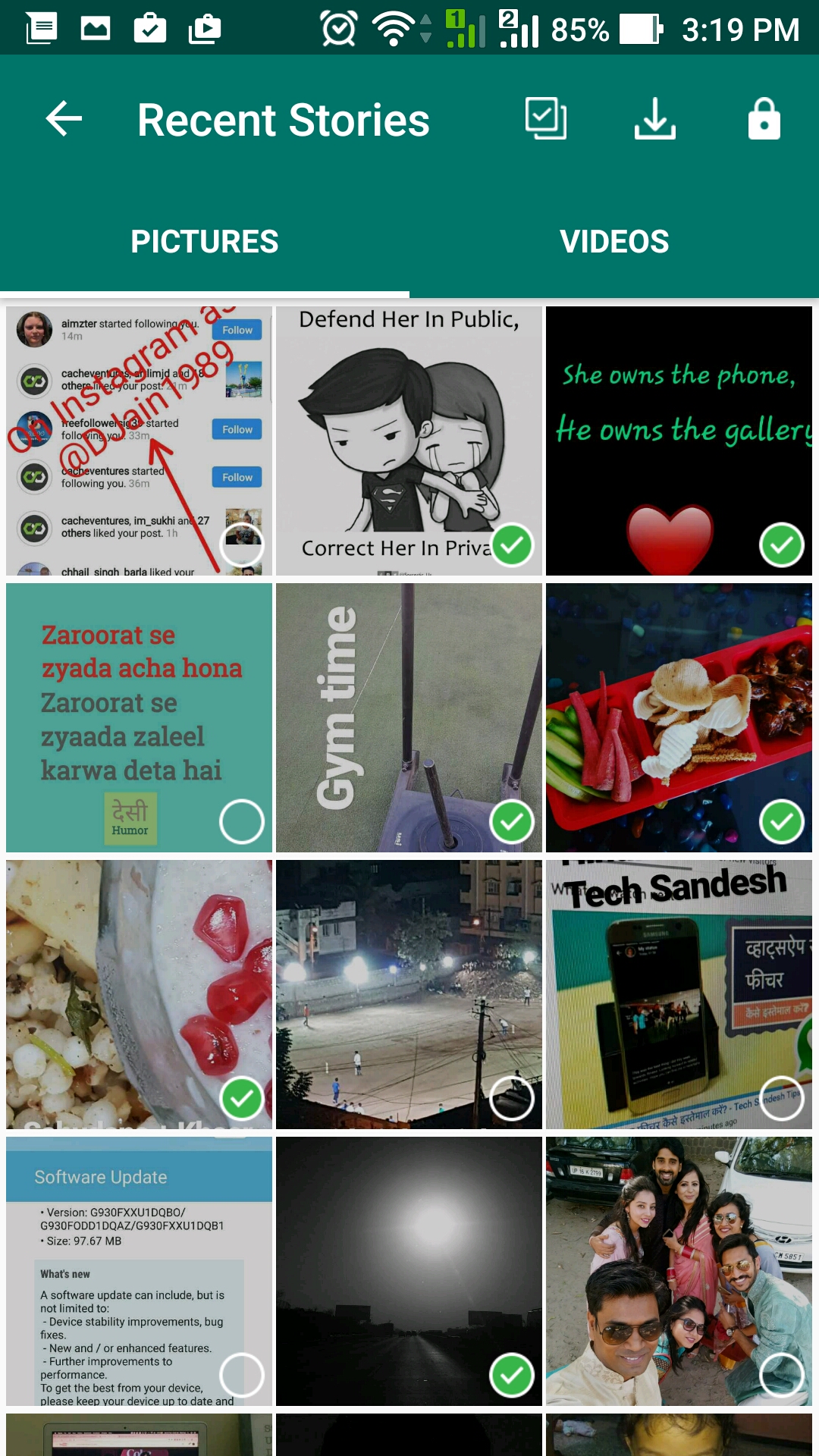Uncheck the Gym time picture
The width and height of the screenshot is (819, 1456).
(x=512, y=821)
